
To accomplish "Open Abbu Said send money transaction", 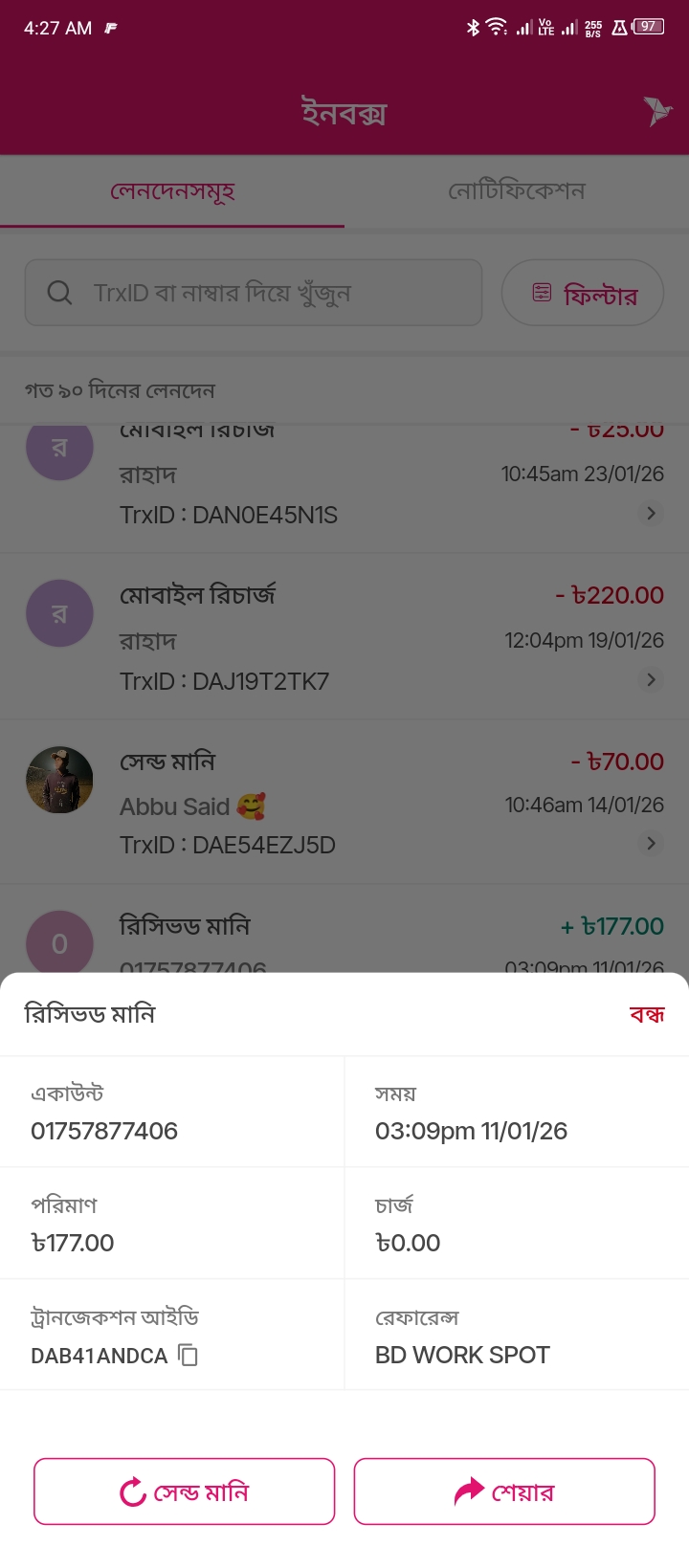I will [x=344, y=802].
